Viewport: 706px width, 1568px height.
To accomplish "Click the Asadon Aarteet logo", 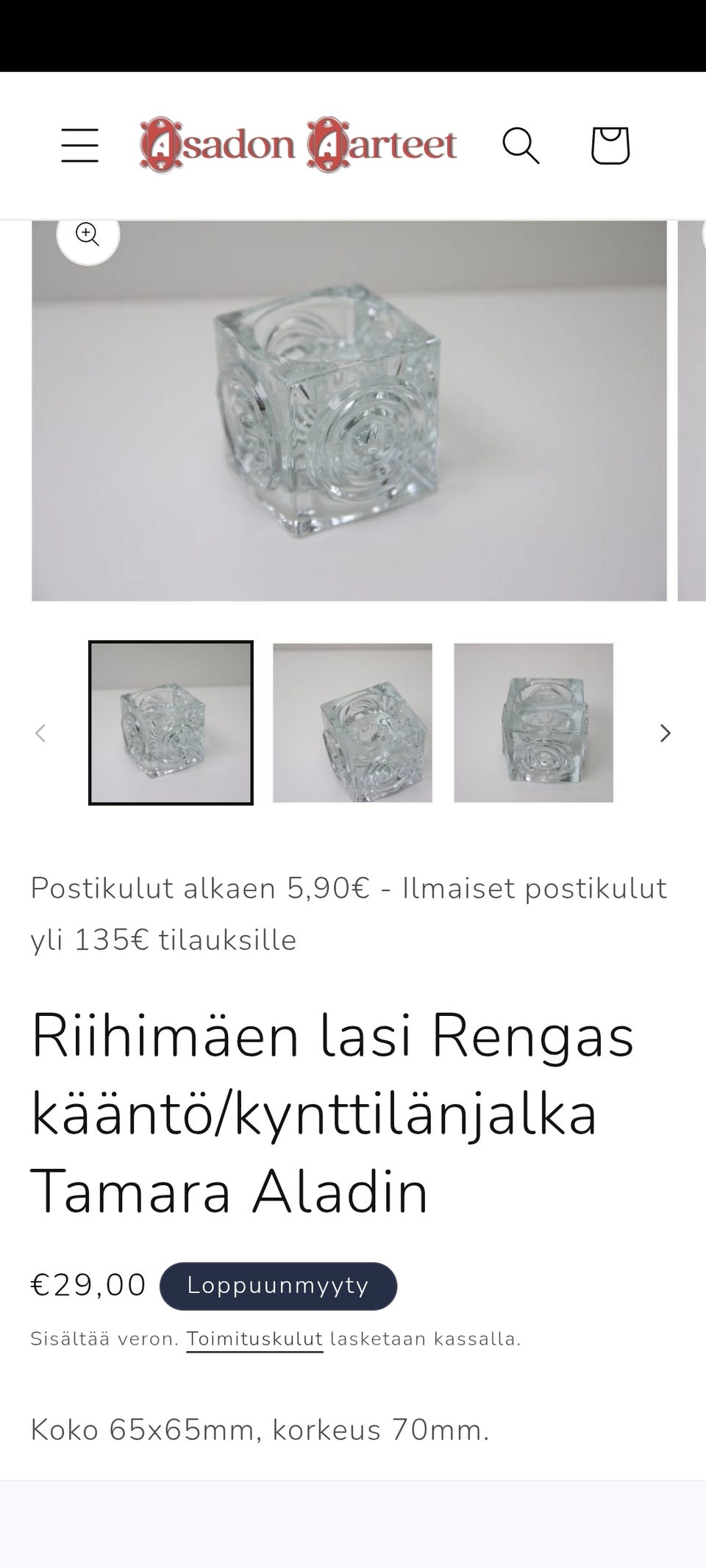I will [297, 144].
